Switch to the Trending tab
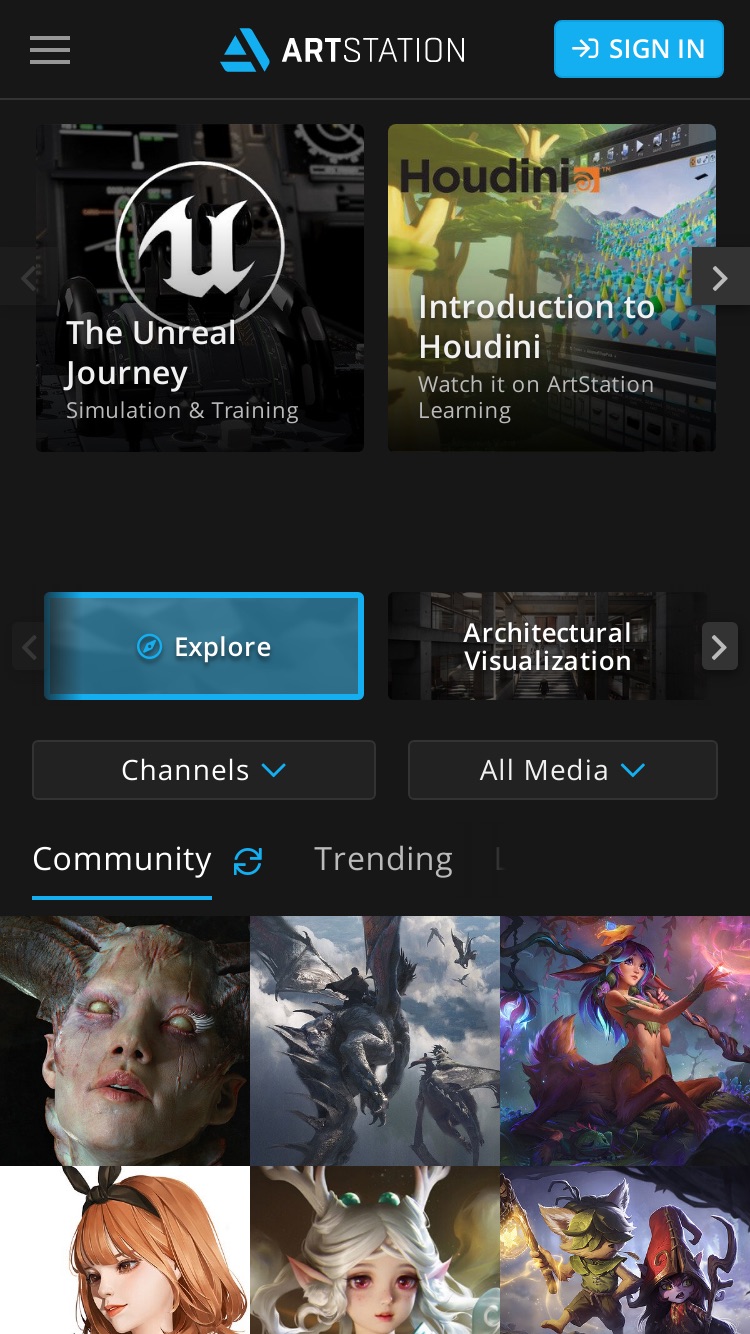Image resolution: width=750 pixels, height=1334 pixels. coord(383,859)
